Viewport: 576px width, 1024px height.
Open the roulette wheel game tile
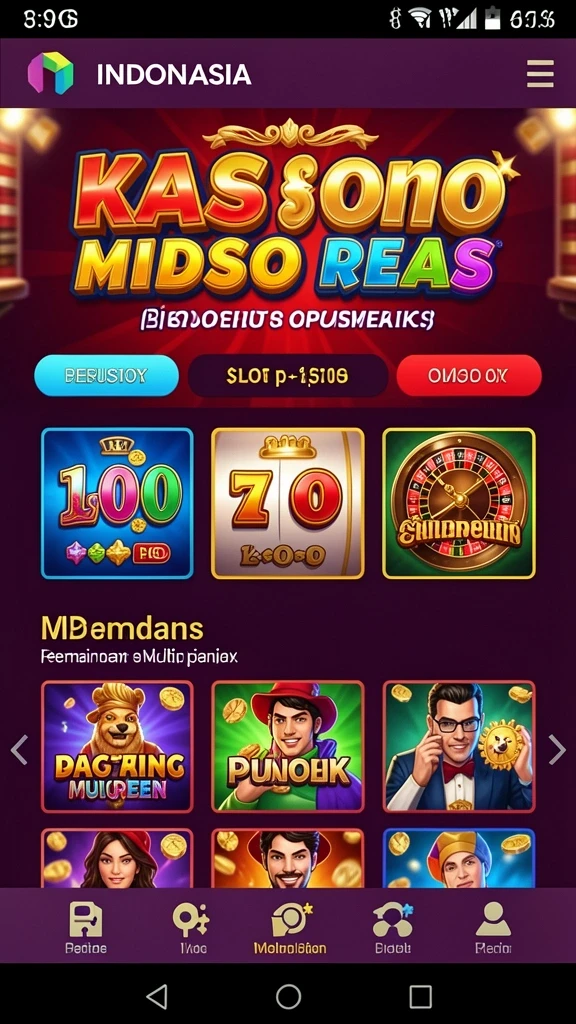click(458, 504)
